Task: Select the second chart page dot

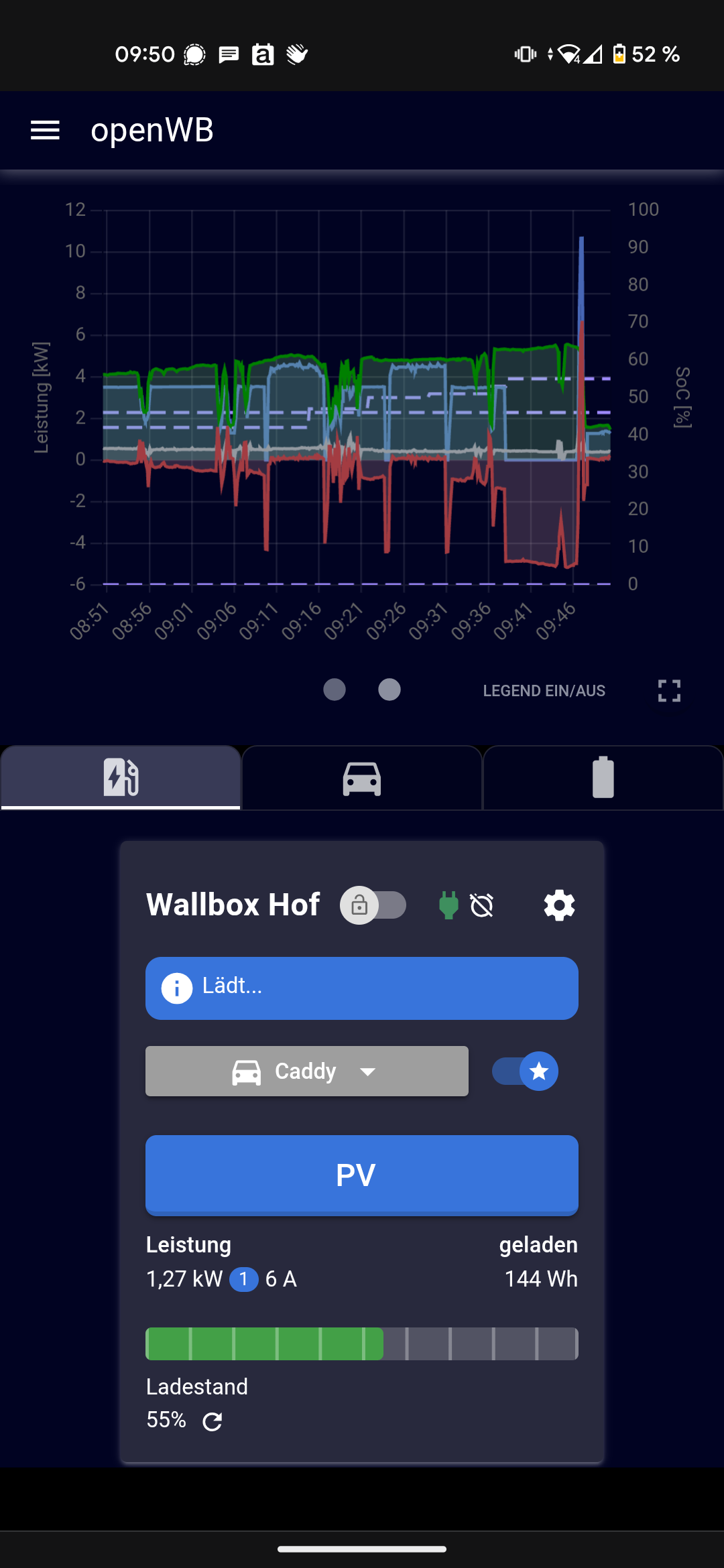Action: [389, 690]
